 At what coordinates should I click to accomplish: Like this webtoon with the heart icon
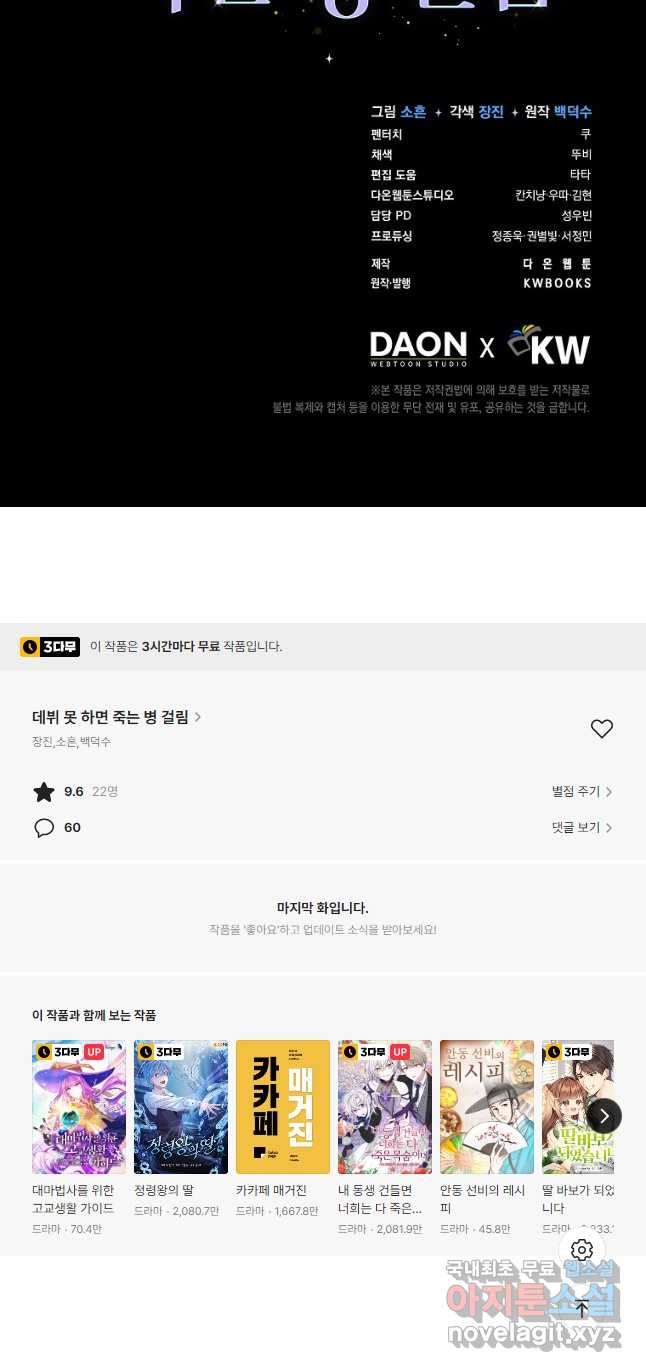601,729
